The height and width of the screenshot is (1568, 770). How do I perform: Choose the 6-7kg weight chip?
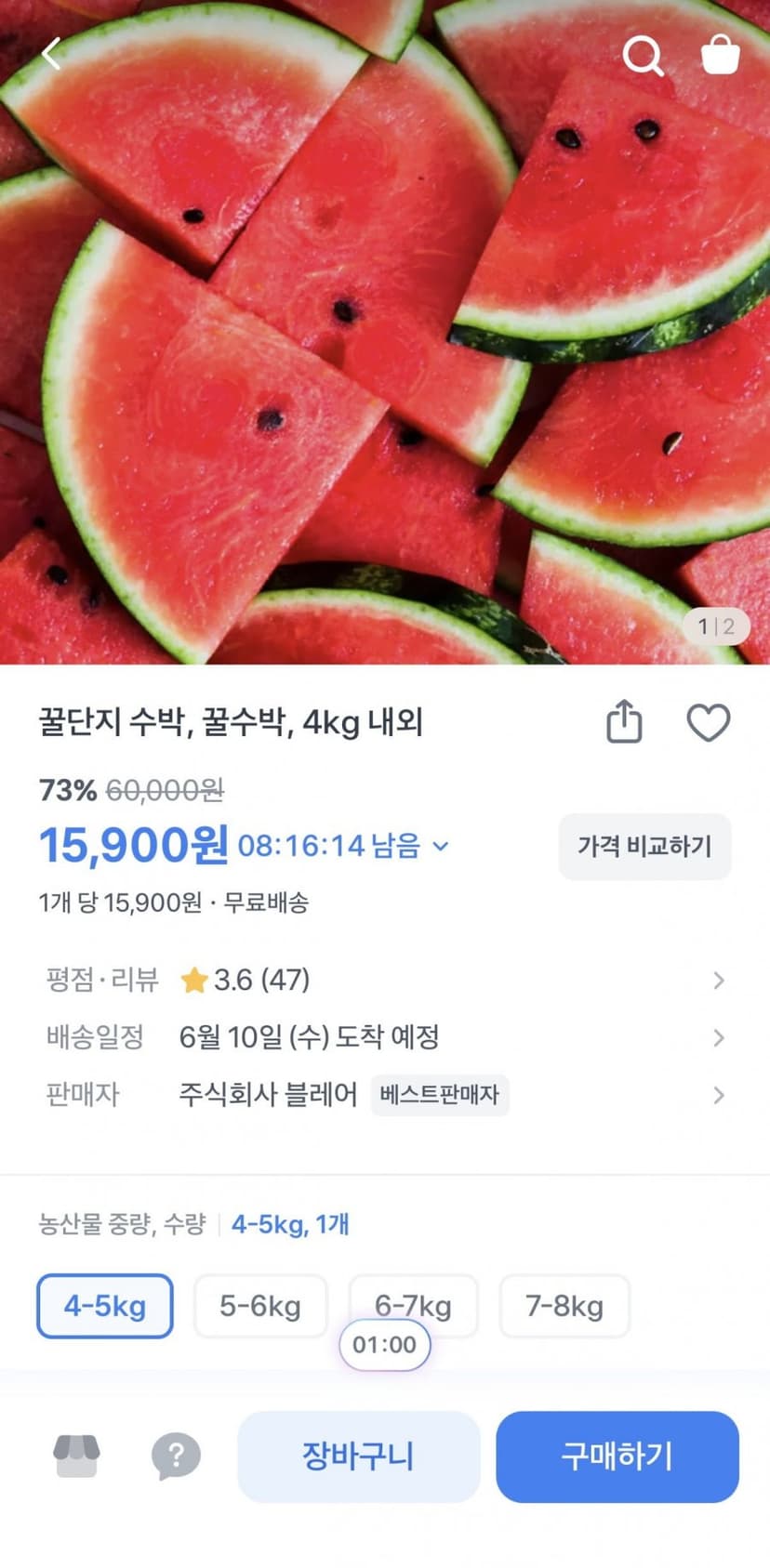(413, 1305)
